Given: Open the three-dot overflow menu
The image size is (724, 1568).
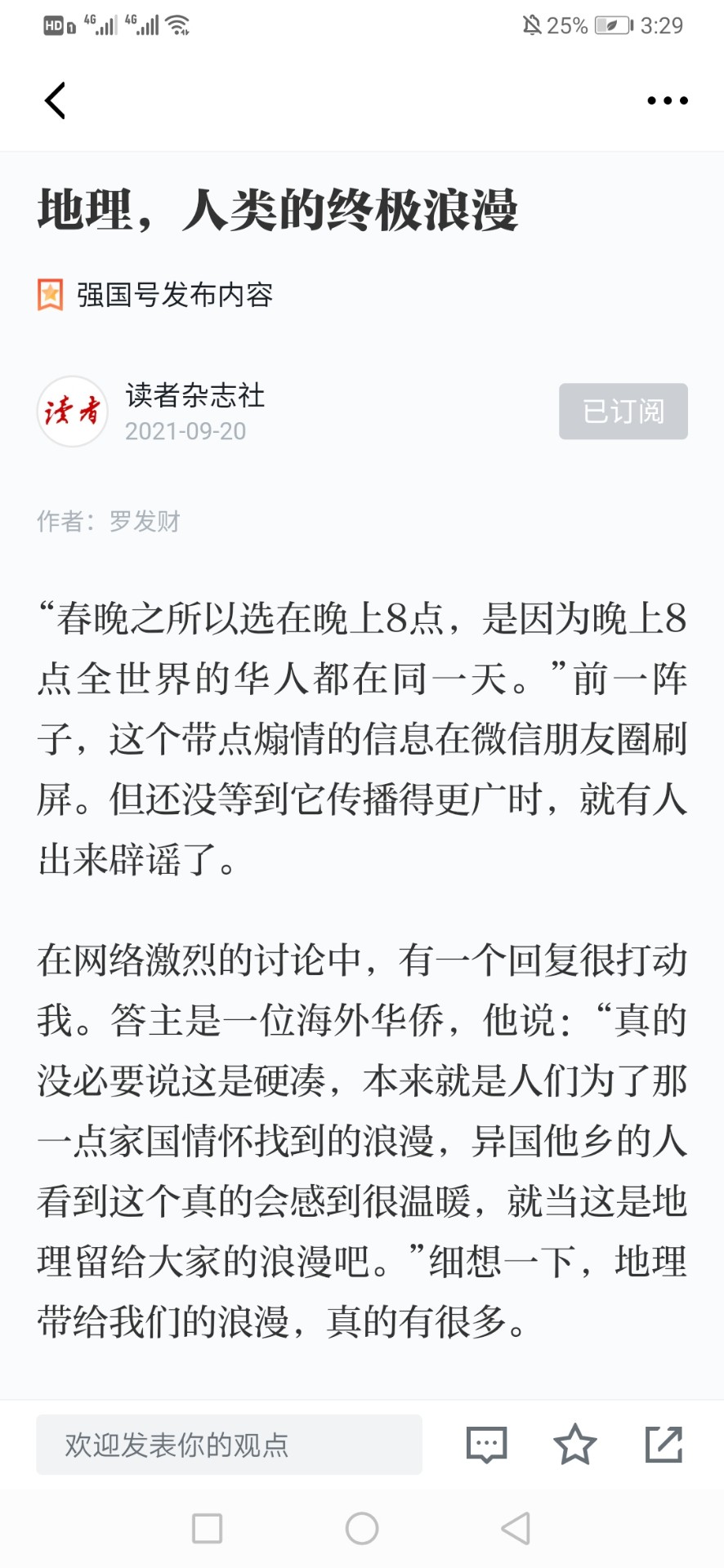Looking at the screenshot, I should (x=667, y=100).
